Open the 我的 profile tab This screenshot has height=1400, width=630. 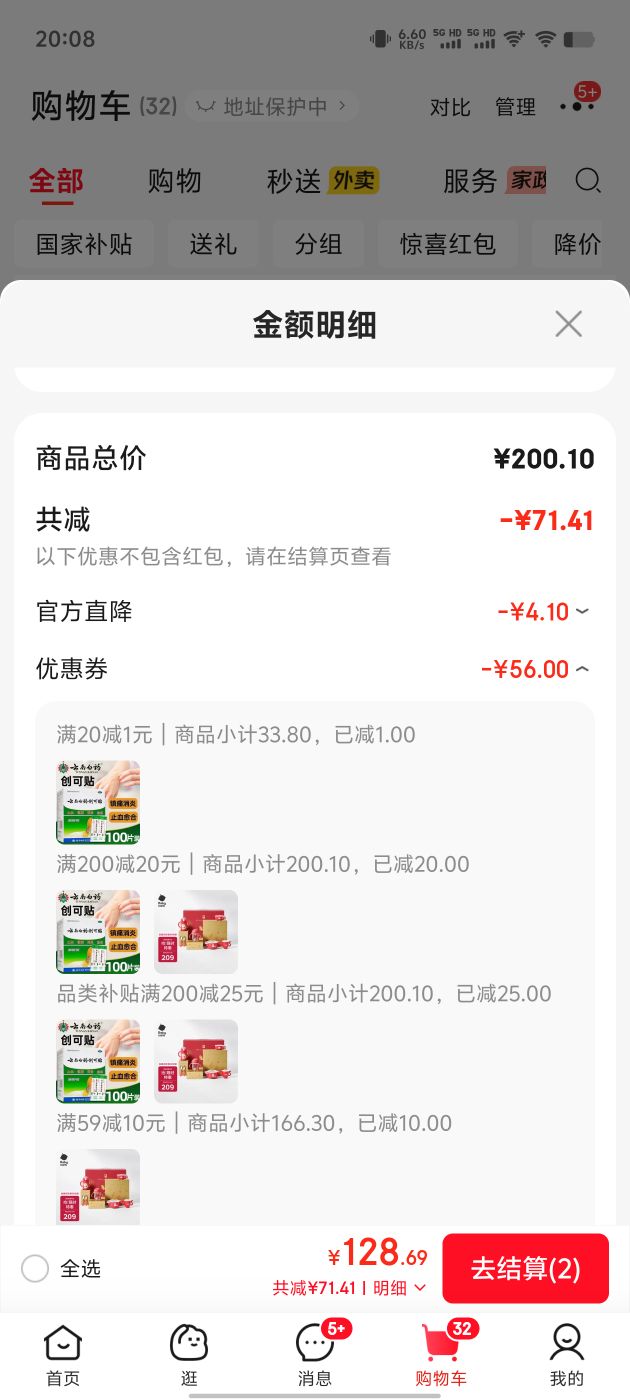coord(567,1356)
